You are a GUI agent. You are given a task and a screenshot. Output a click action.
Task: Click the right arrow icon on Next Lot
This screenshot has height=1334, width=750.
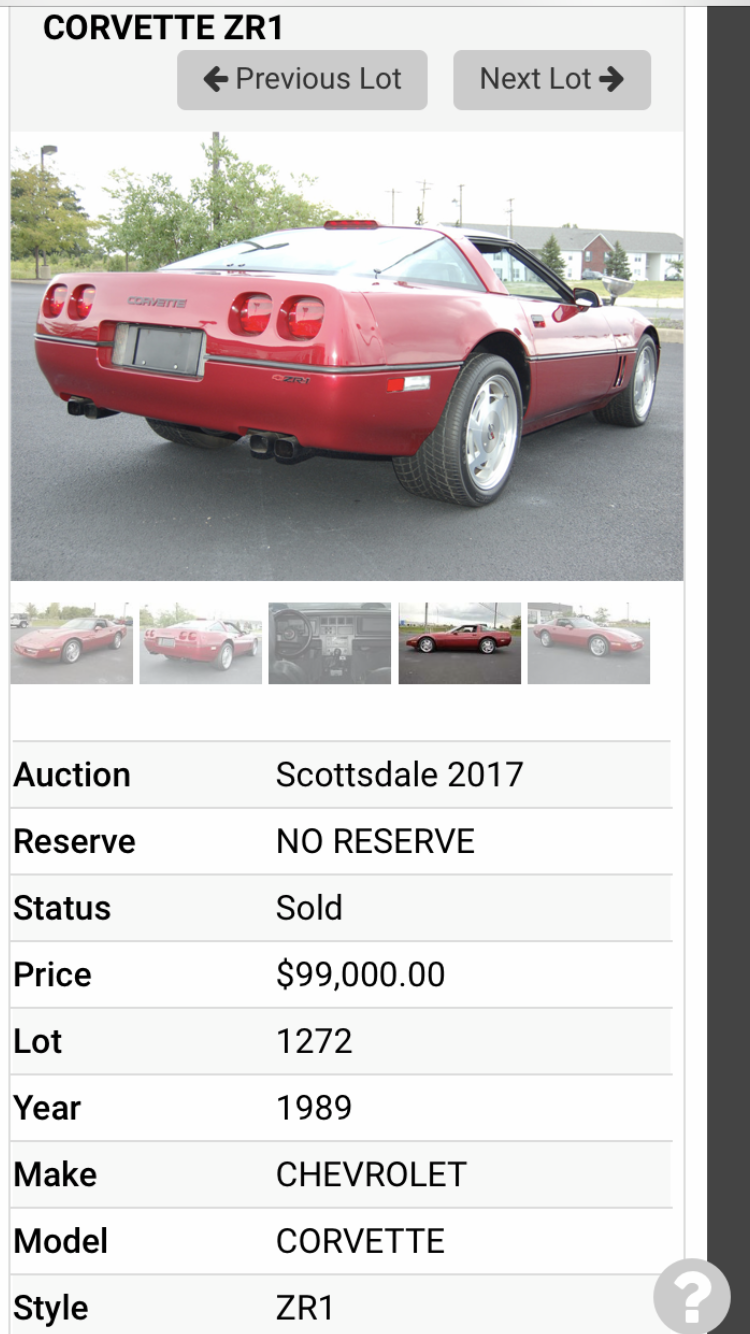click(612, 79)
